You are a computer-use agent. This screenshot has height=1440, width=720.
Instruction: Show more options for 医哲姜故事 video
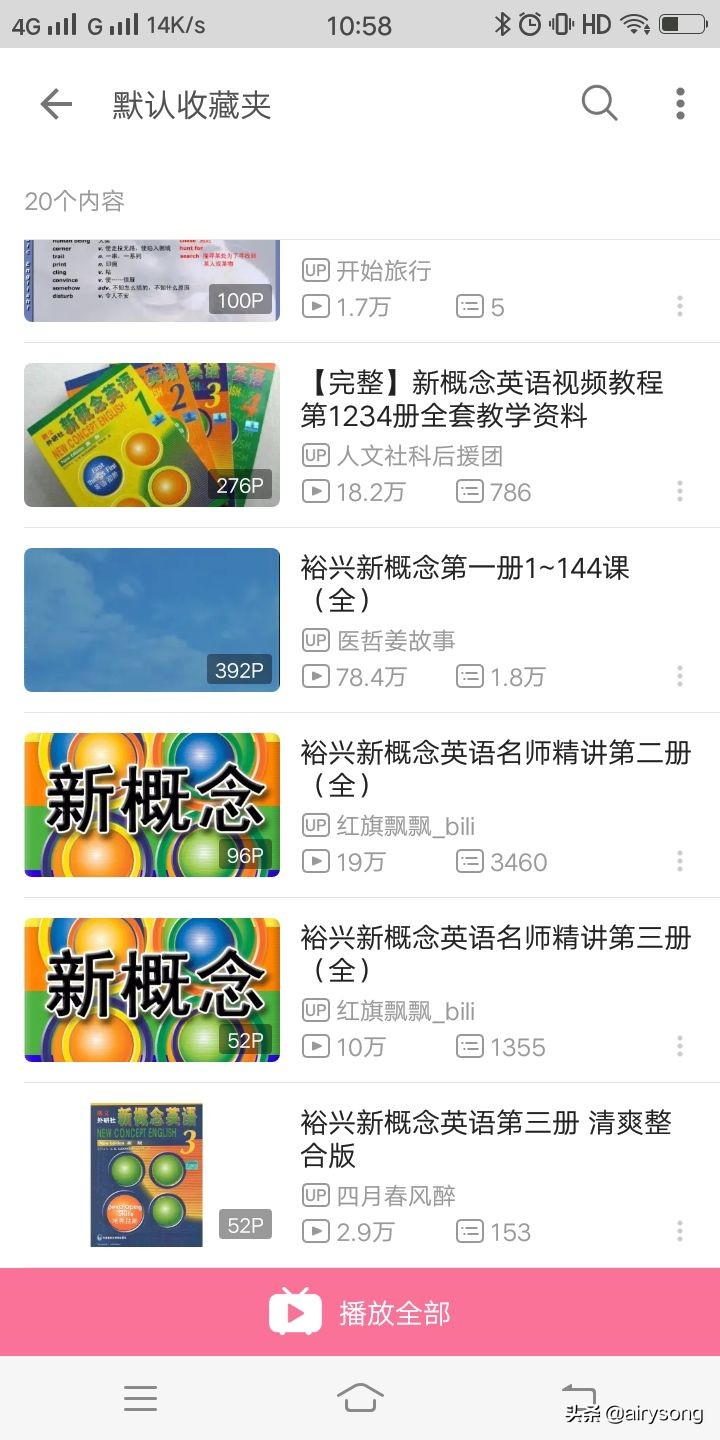[x=680, y=676]
